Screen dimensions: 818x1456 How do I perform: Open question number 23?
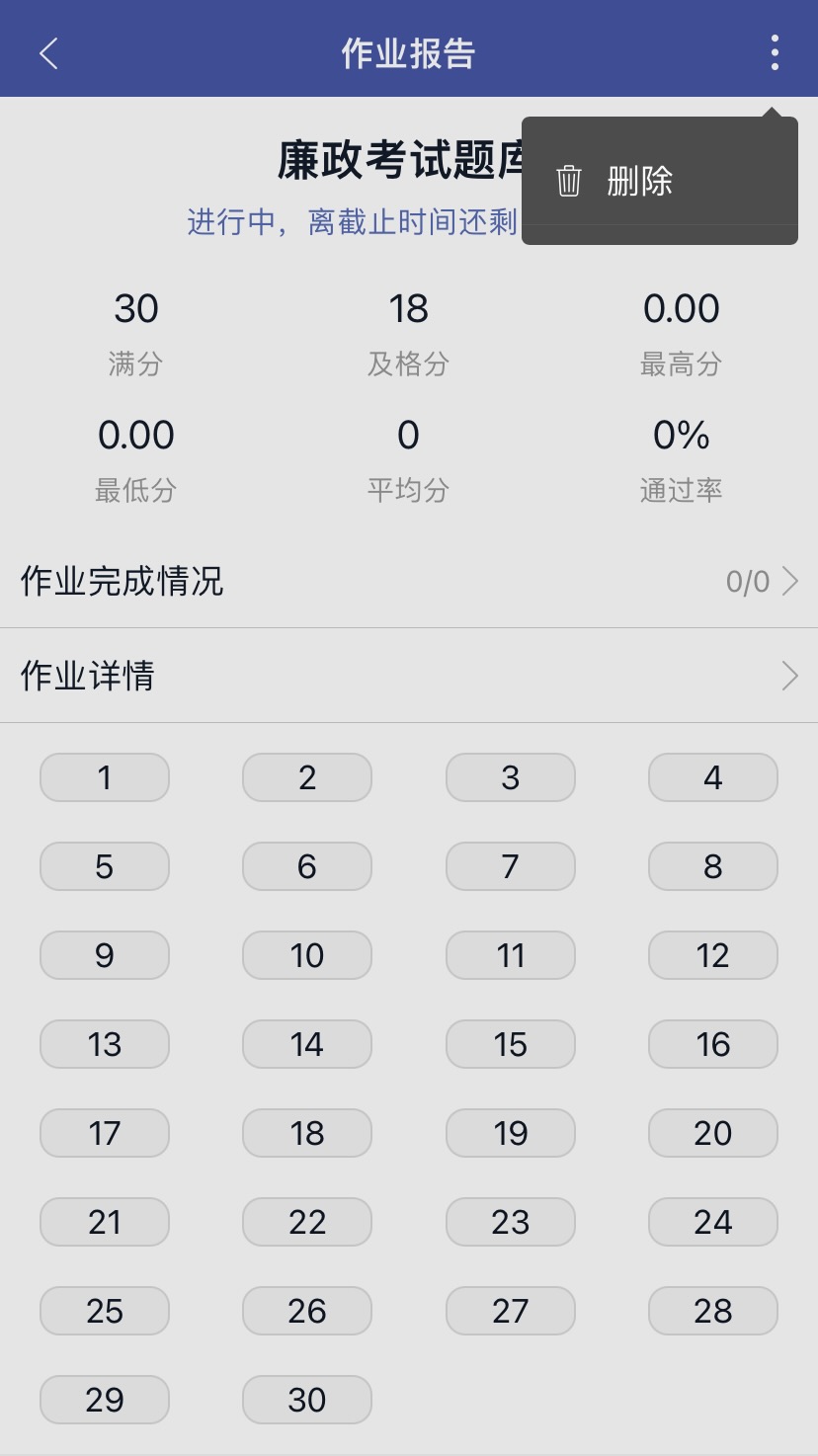(x=510, y=1223)
